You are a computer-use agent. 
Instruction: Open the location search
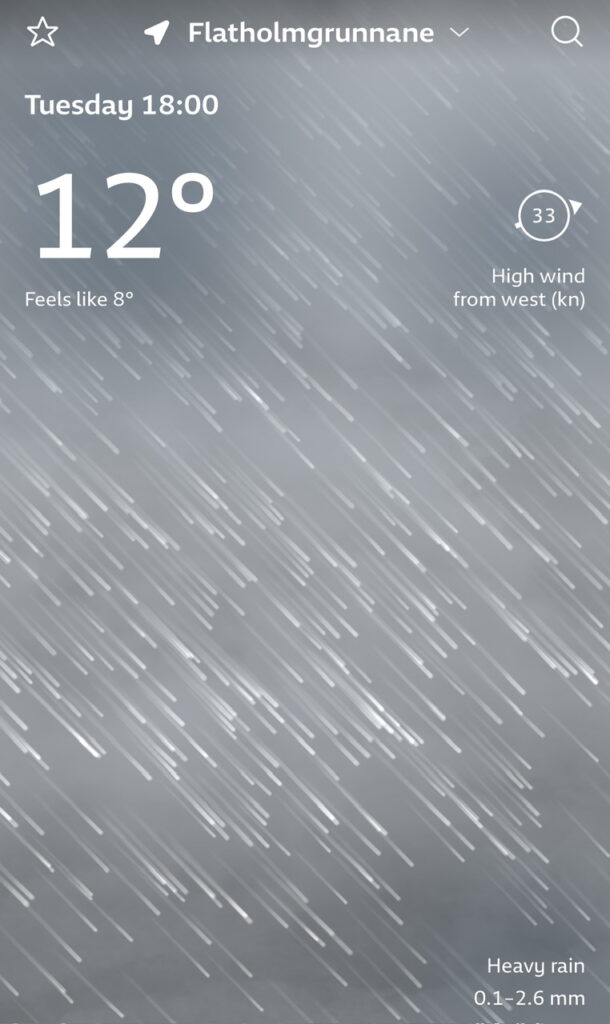click(566, 33)
